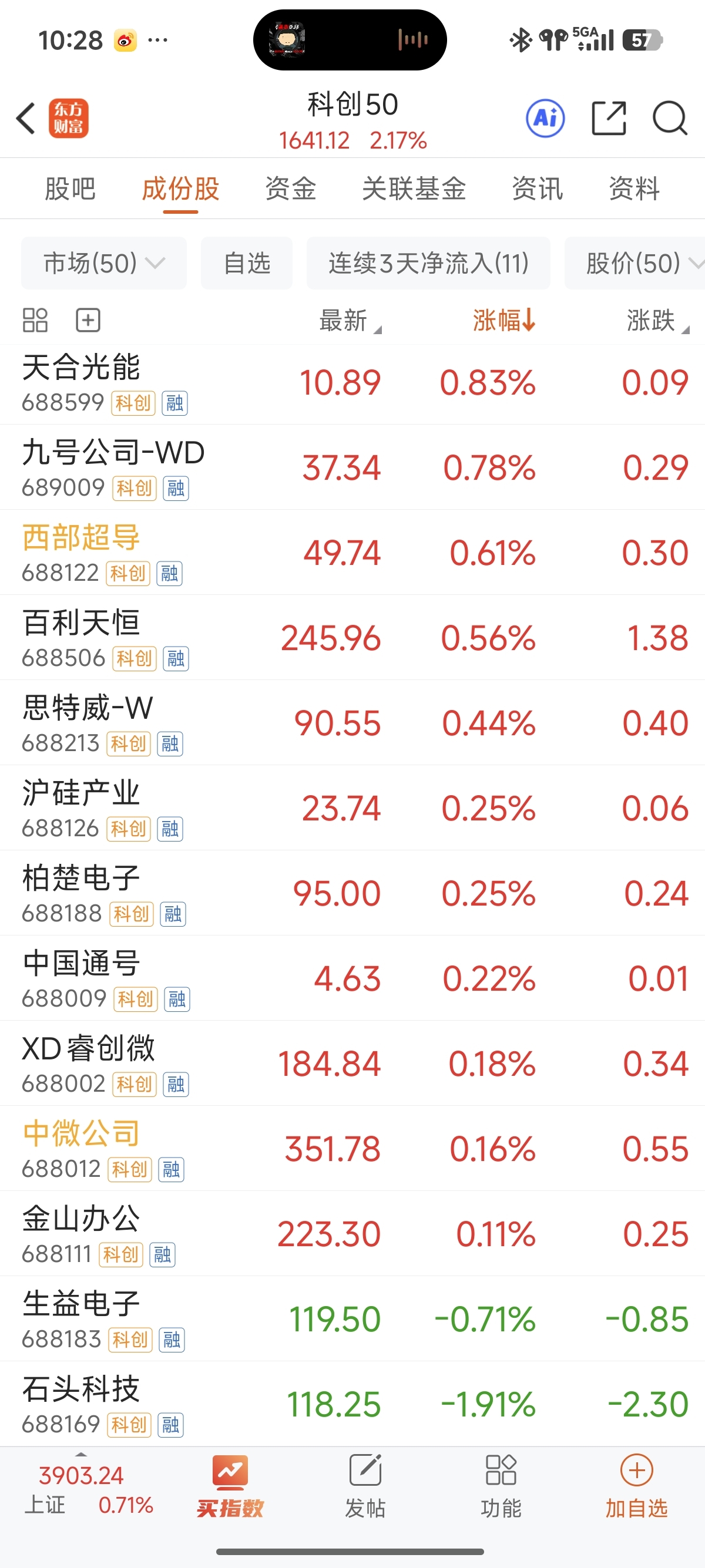Open the search magnifier
This screenshot has height=1568, width=705.
pos(670,118)
